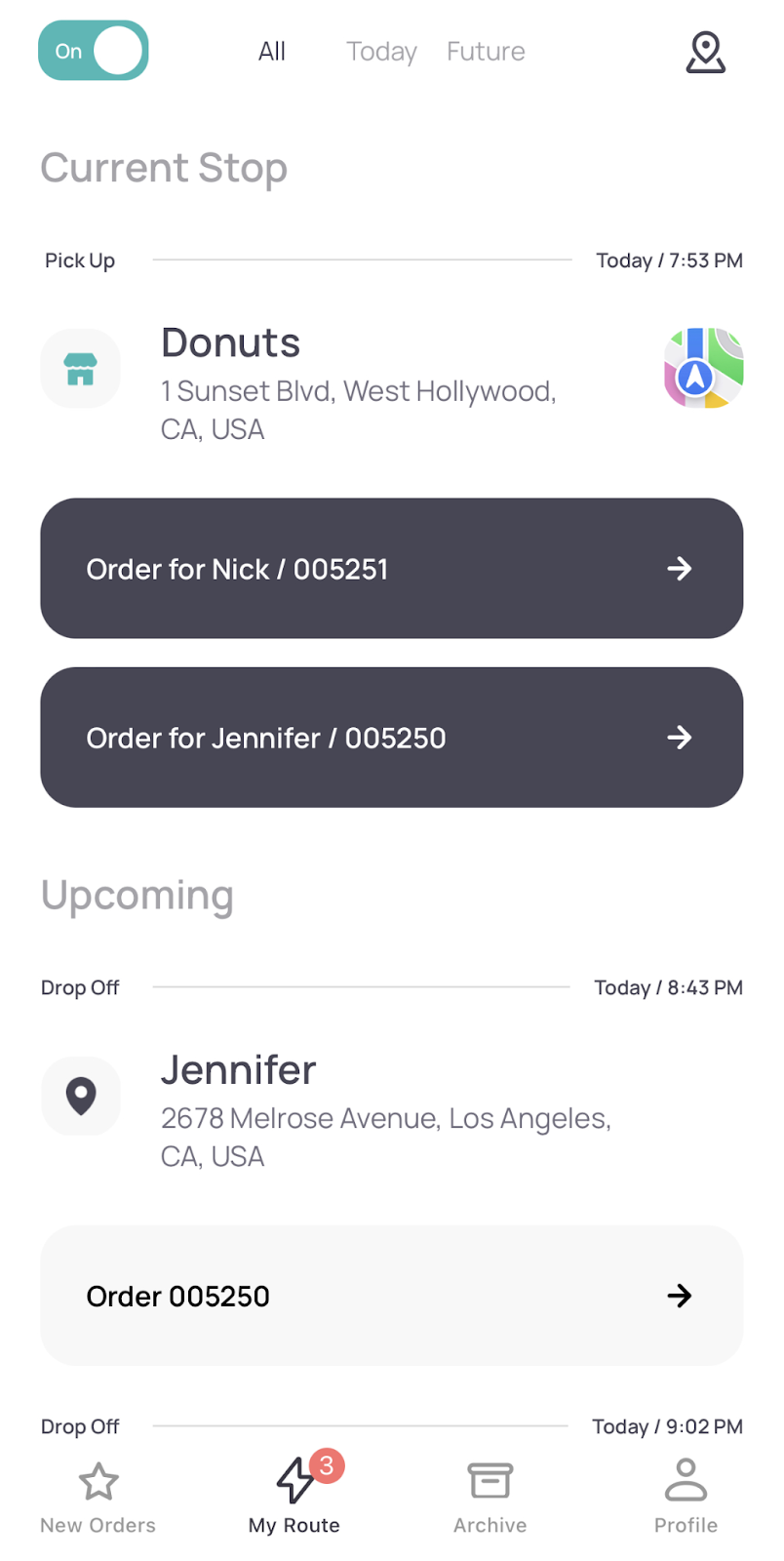
Task: Select the All filter tab
Action: (x=272, y=52)
